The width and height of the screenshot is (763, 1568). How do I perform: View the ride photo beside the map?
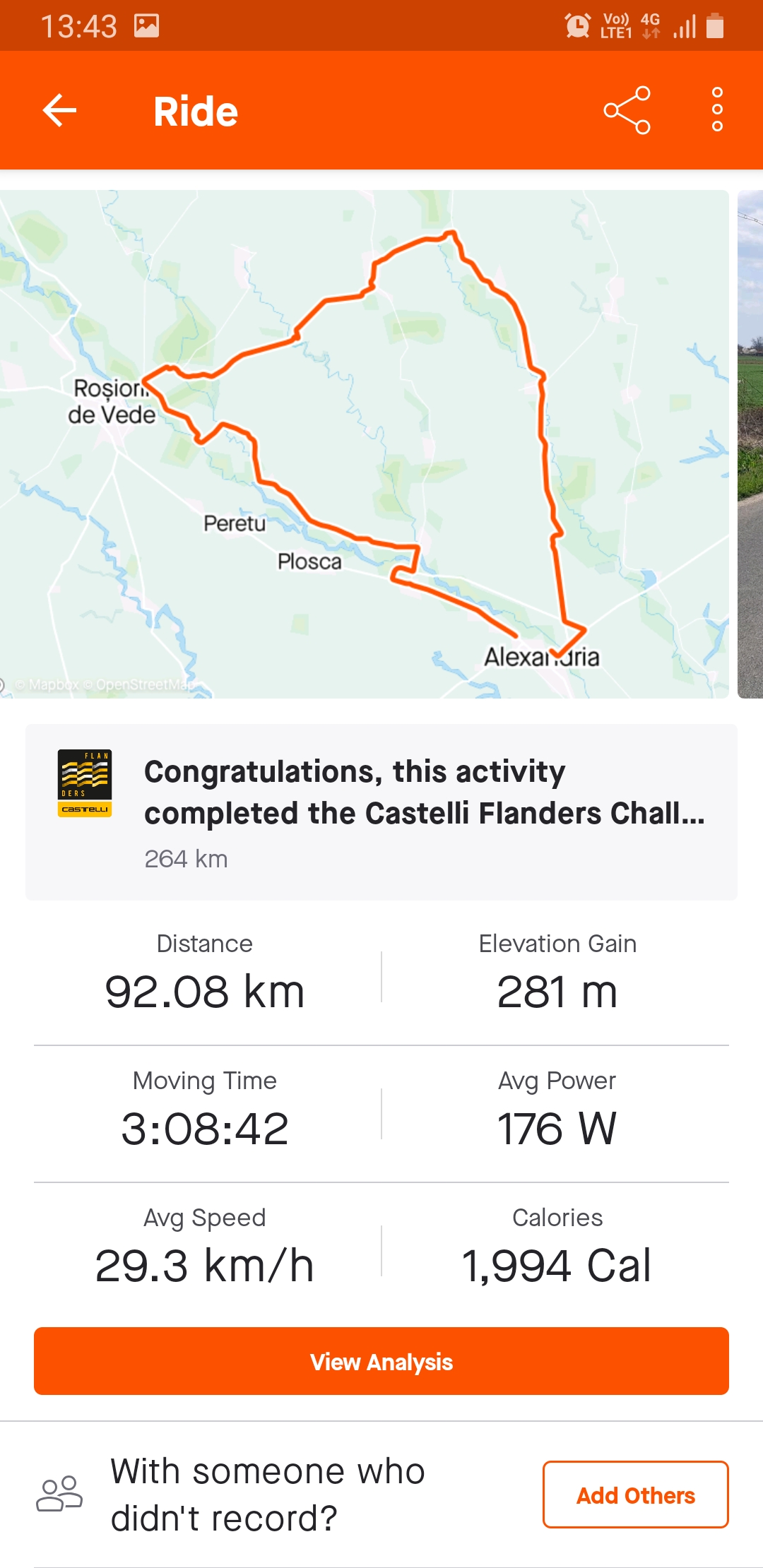click(750, 444)
